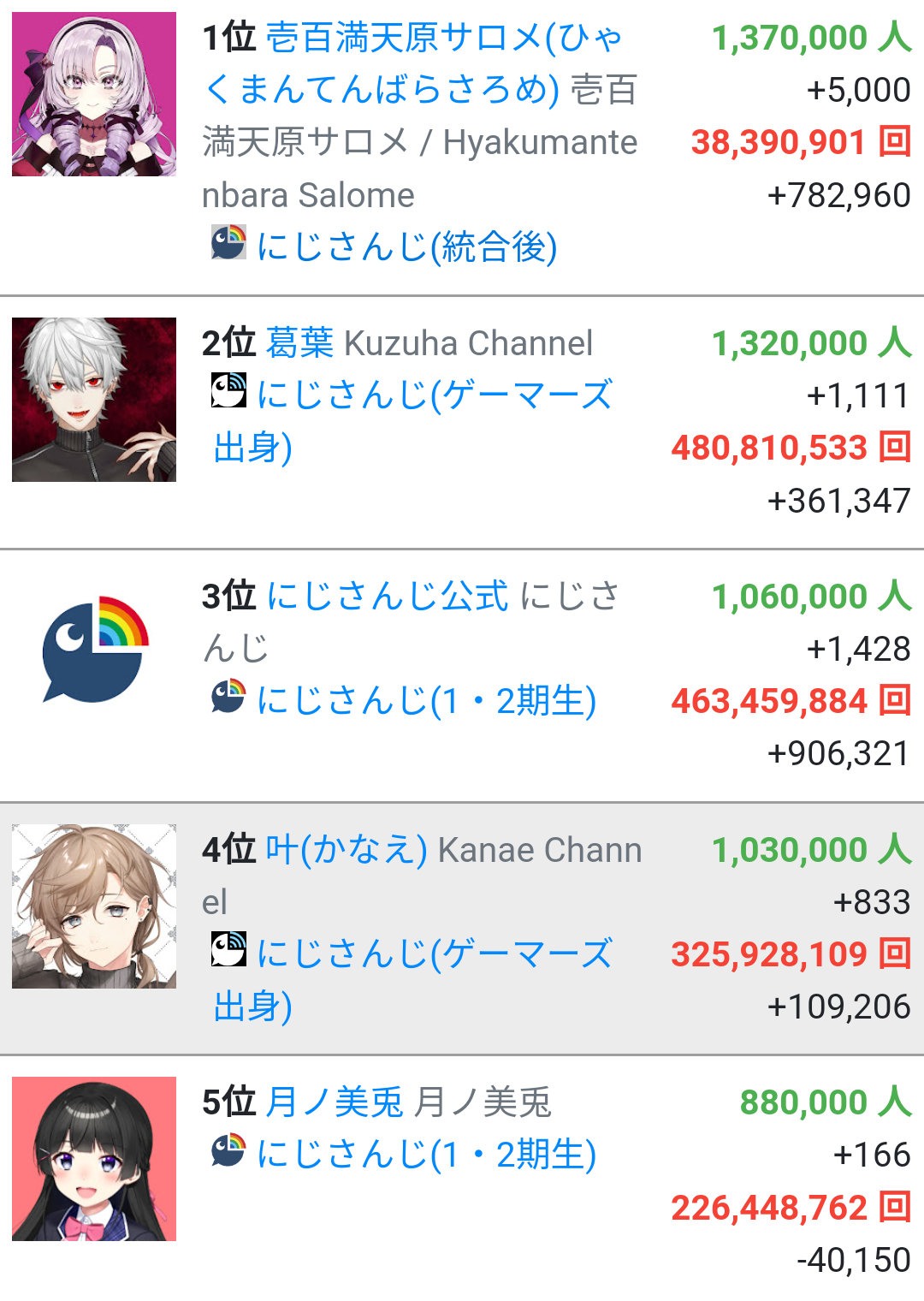Viewport: 924px width, 1301px height.
Task: Open 月ノ美兎 channel link
Action: pos(335,1102)
